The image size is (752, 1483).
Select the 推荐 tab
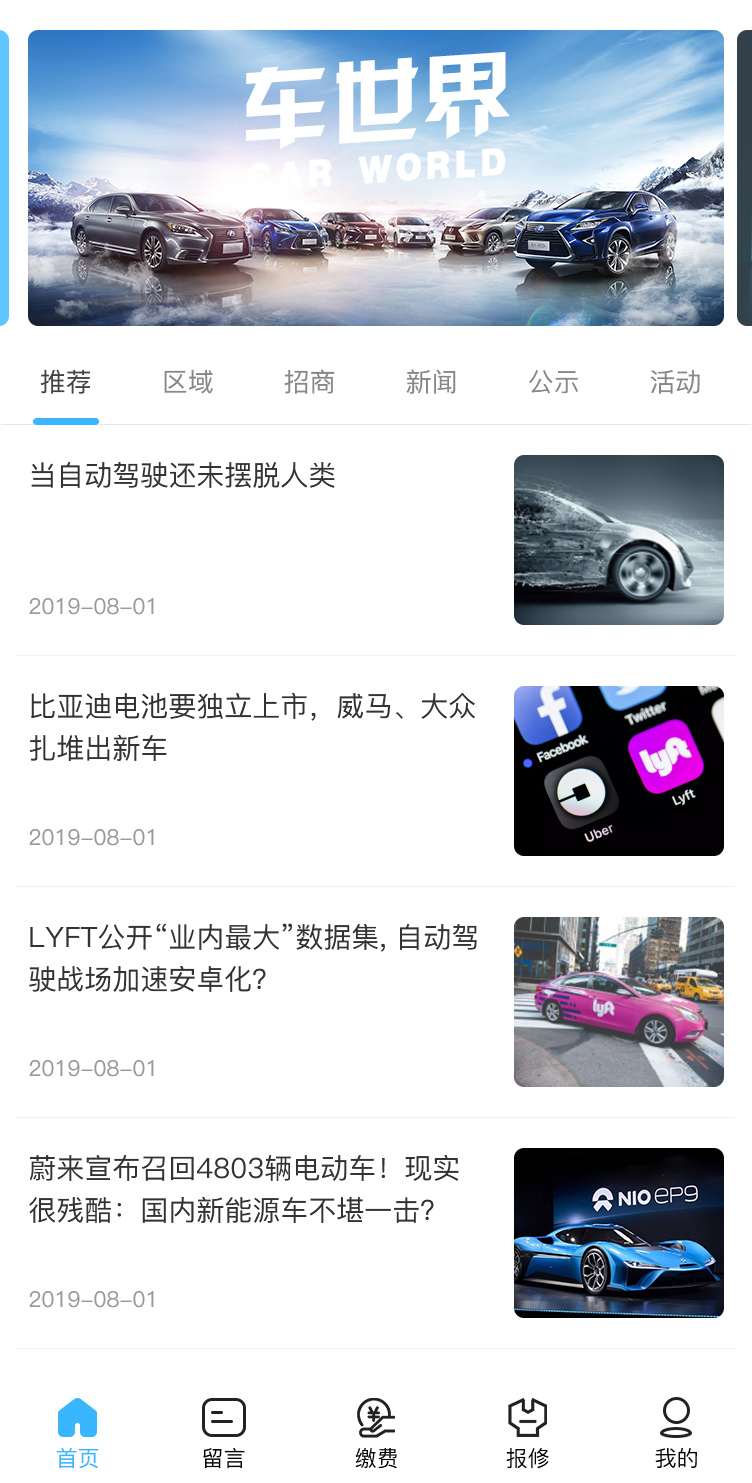pyautogui.click(x=66, y=382)
